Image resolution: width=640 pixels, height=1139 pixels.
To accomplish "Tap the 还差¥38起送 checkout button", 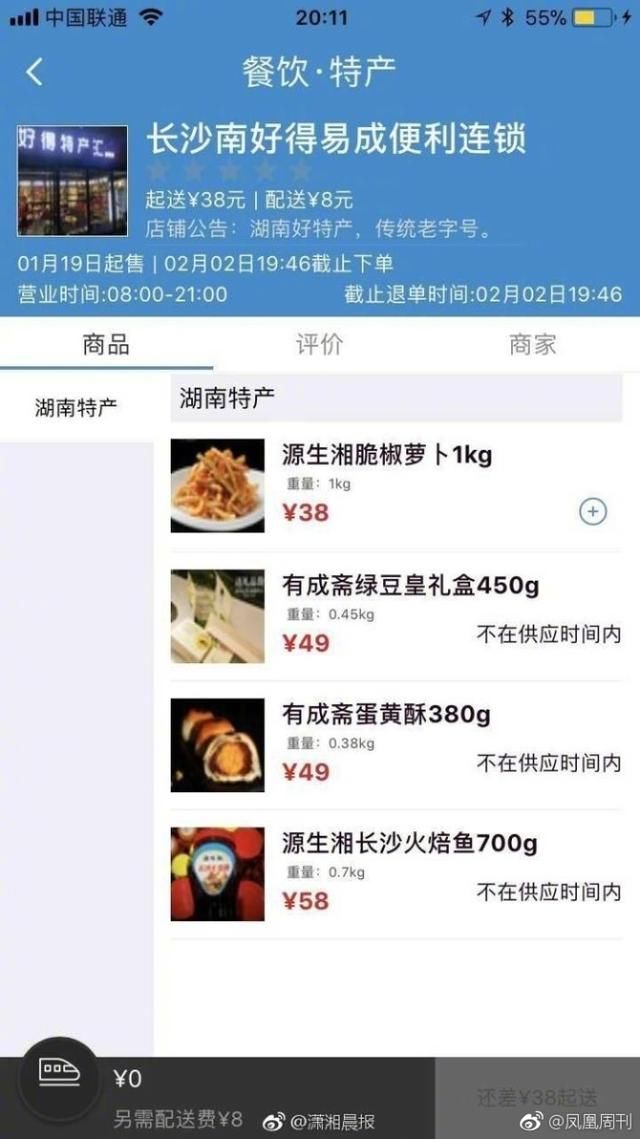I will pyautogui.click(x=537, y=1098).
